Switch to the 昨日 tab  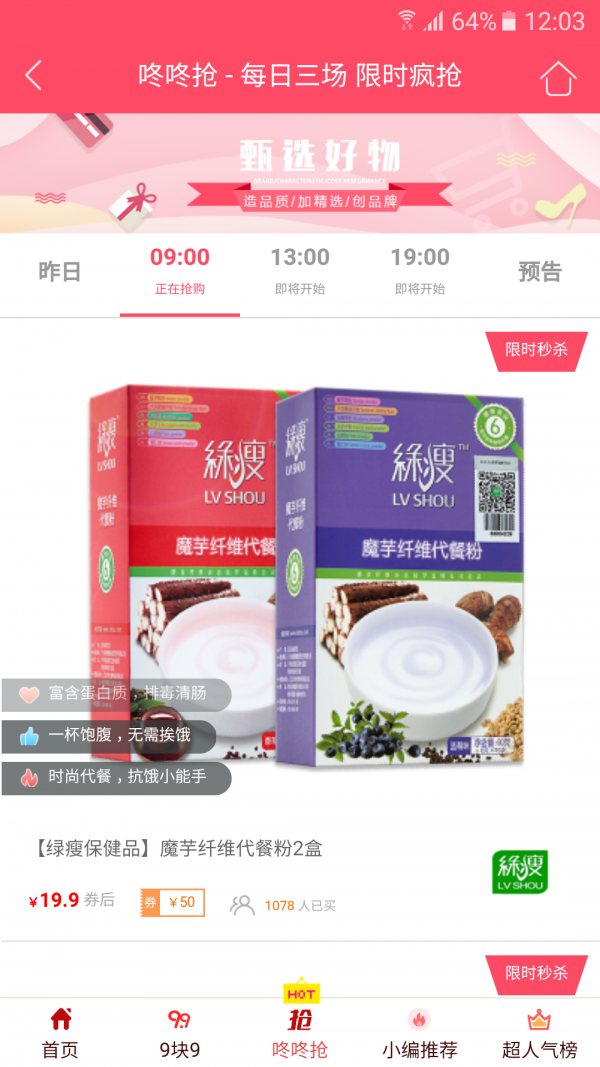coord(59,272)
